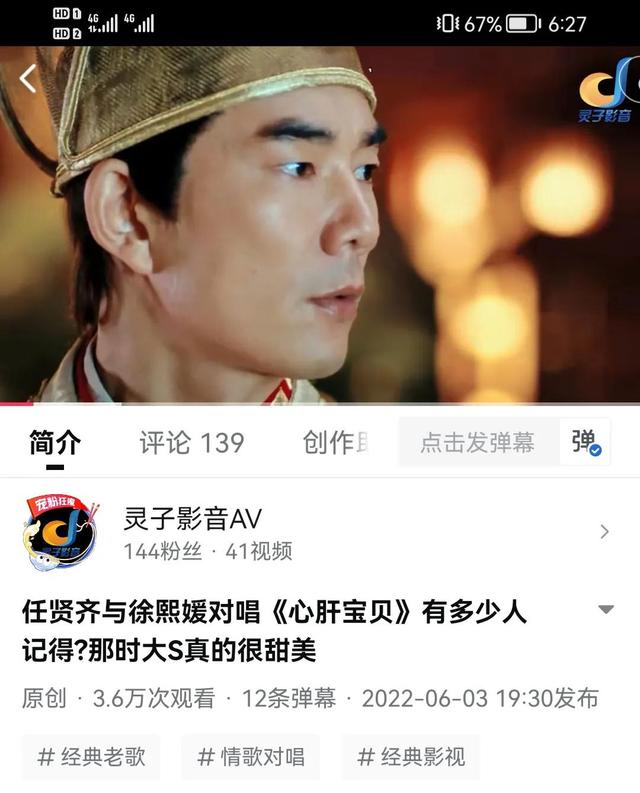This screenshot has width=640, height=793.
Task: Tap 点击发弹幕 to write a bullet comment
Action: point(477,442)
